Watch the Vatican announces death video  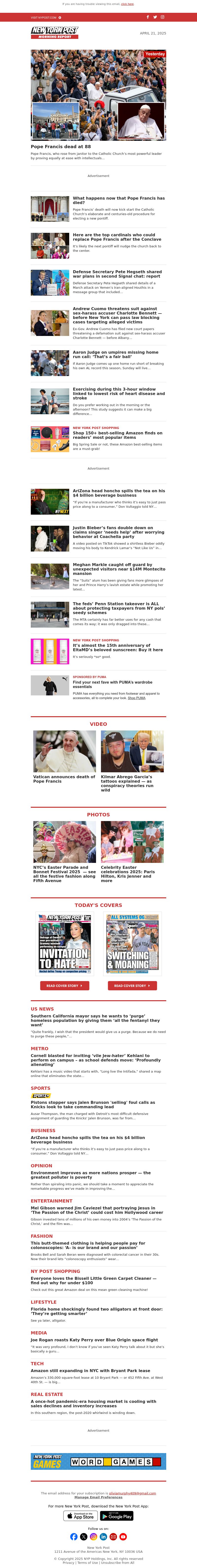[64, 778]
